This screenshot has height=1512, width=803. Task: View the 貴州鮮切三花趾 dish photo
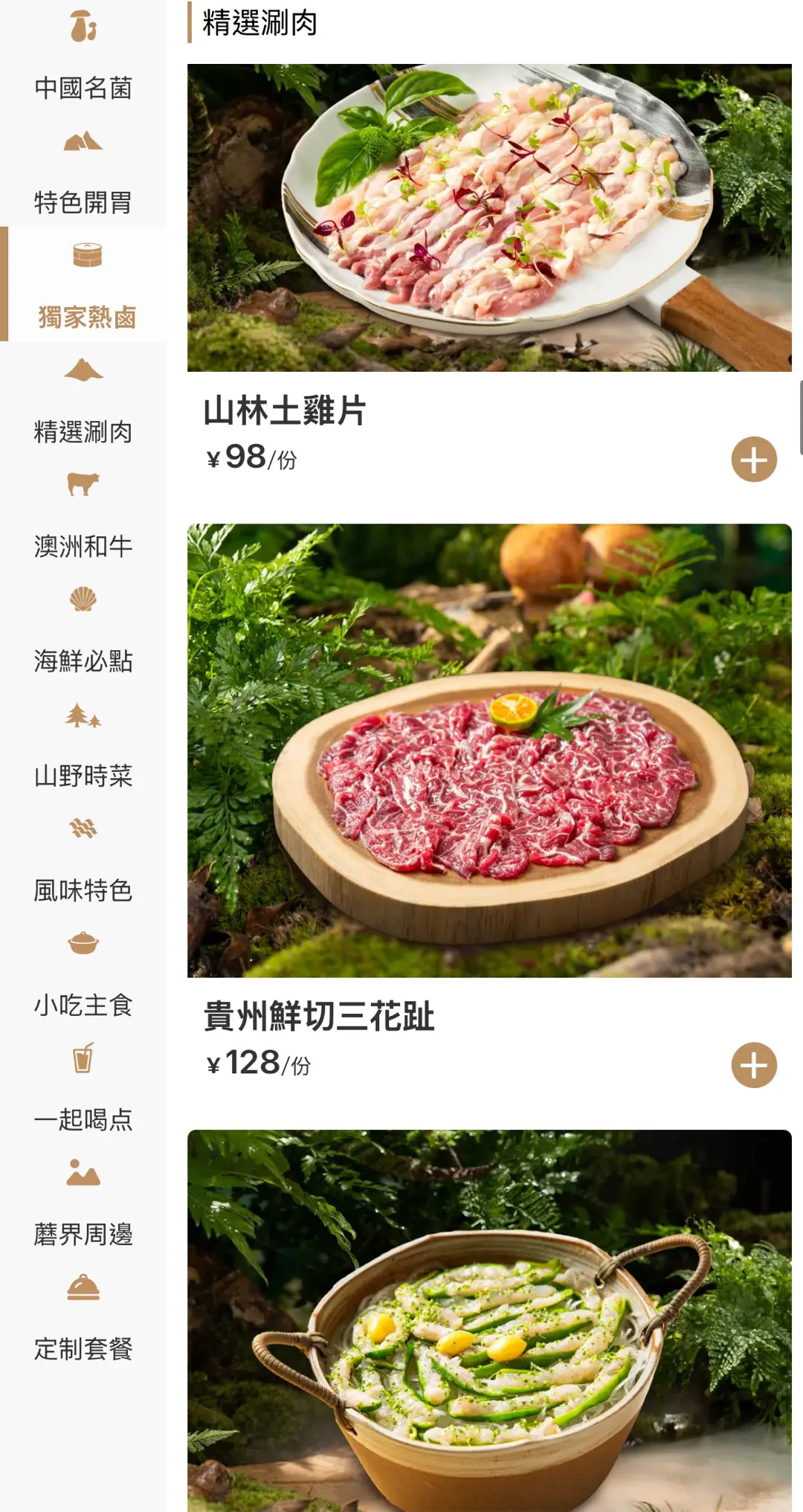(x=489, y=750)
